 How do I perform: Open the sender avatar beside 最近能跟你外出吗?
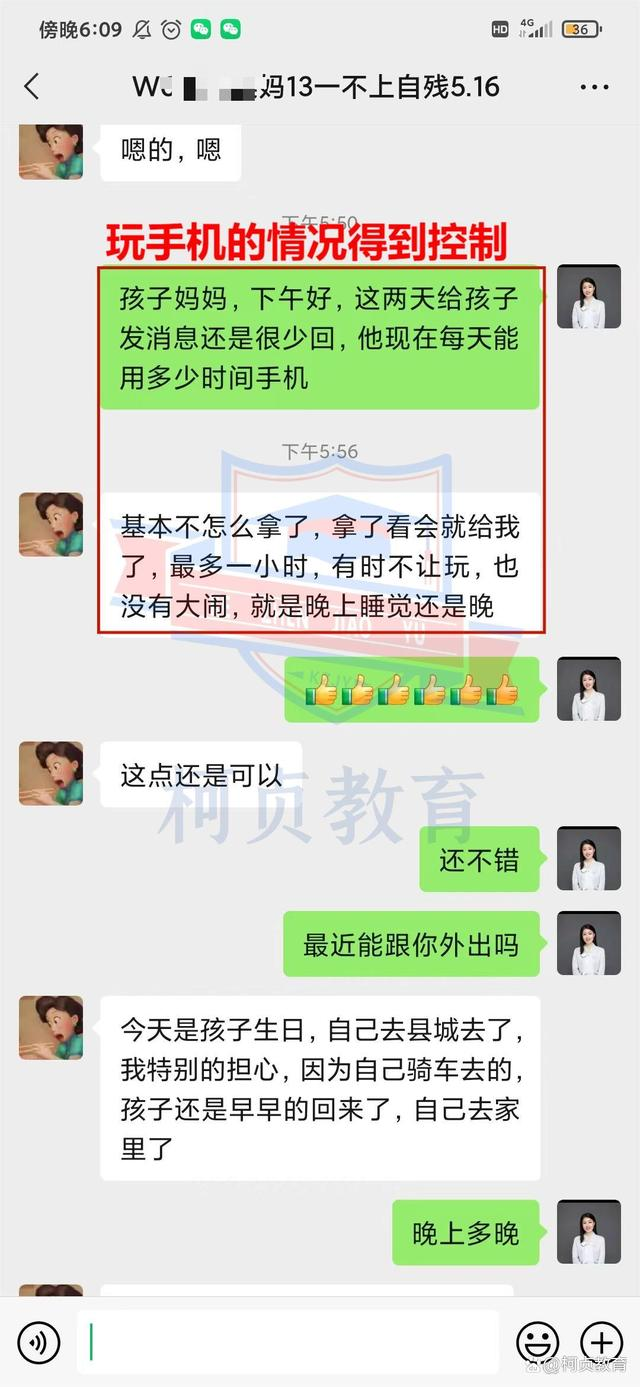click(588, 944)
